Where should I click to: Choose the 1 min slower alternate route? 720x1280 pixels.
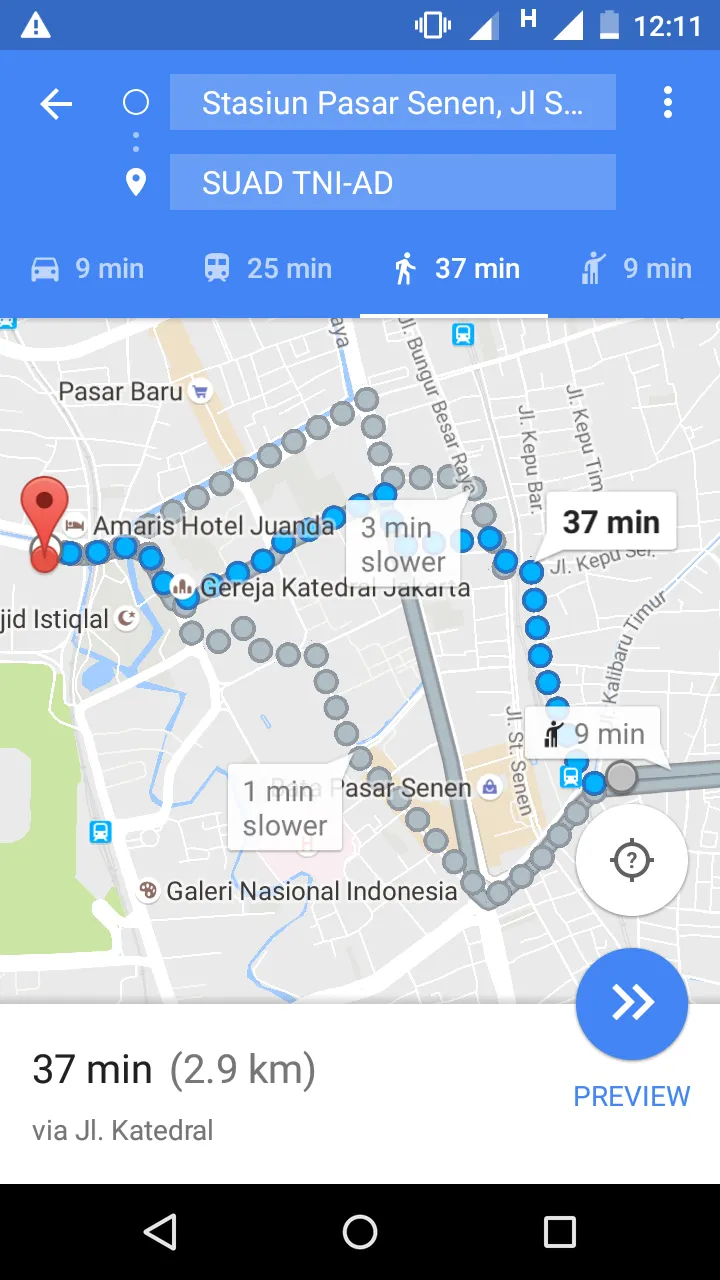tap(284, 808)
